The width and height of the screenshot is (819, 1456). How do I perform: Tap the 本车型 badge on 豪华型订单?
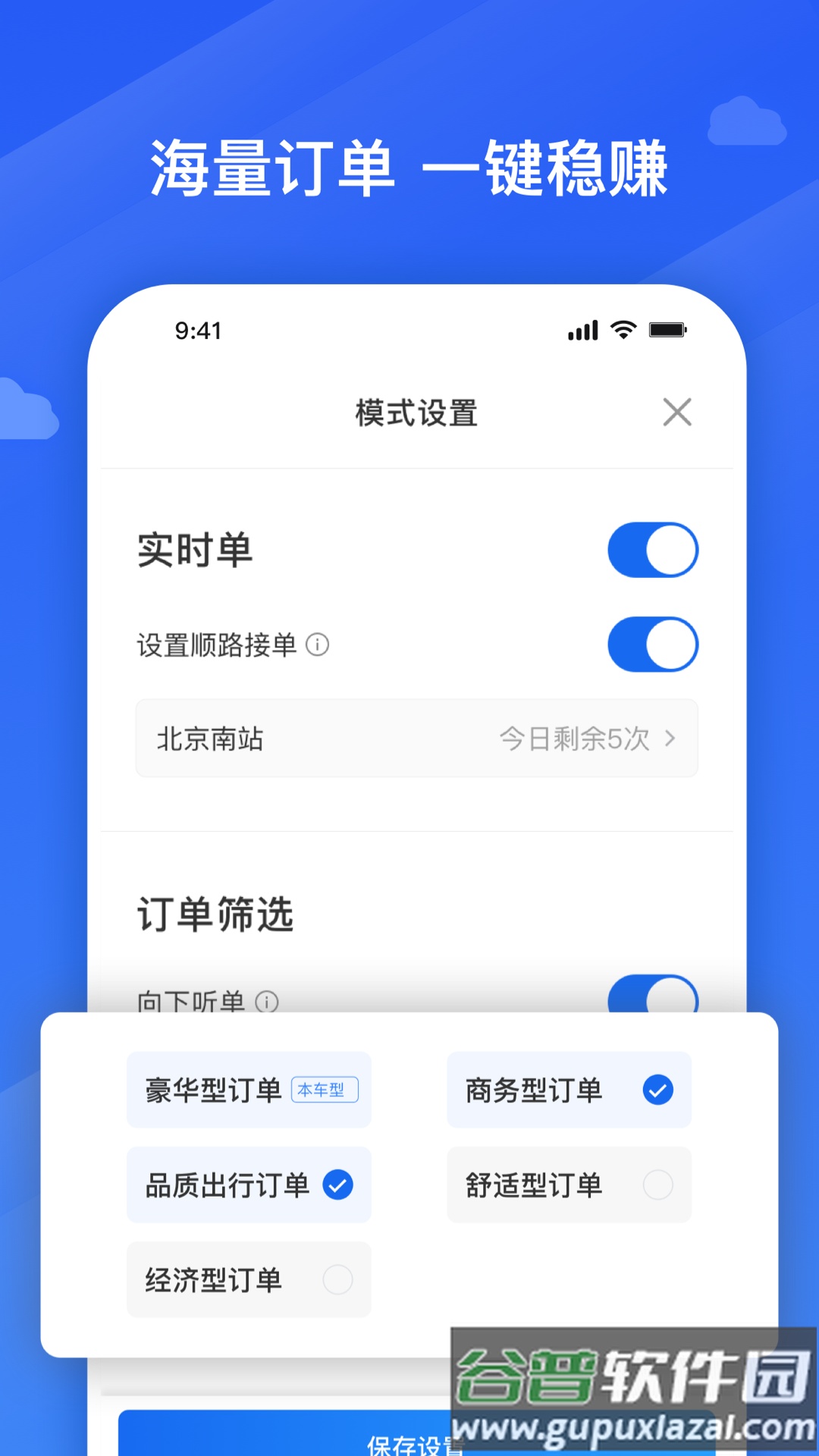[x=325, y=1089]
